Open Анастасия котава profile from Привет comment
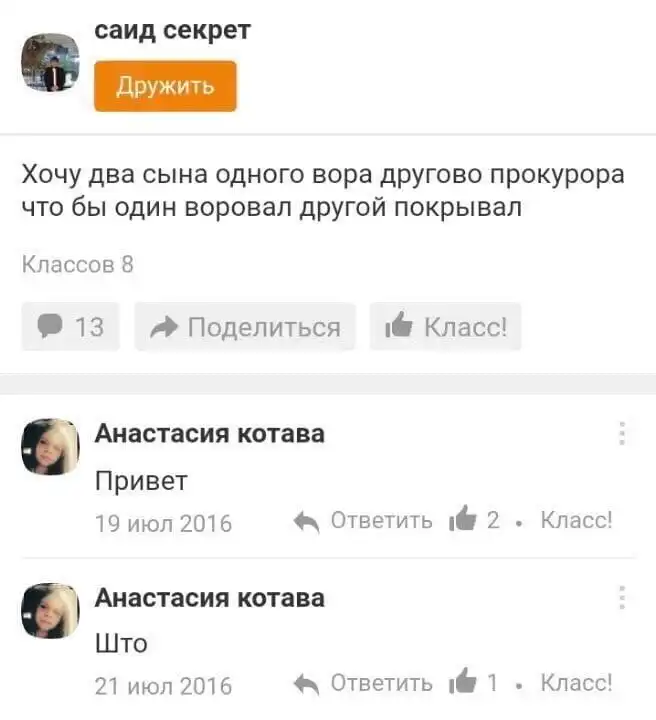 (x=209, y=433)
